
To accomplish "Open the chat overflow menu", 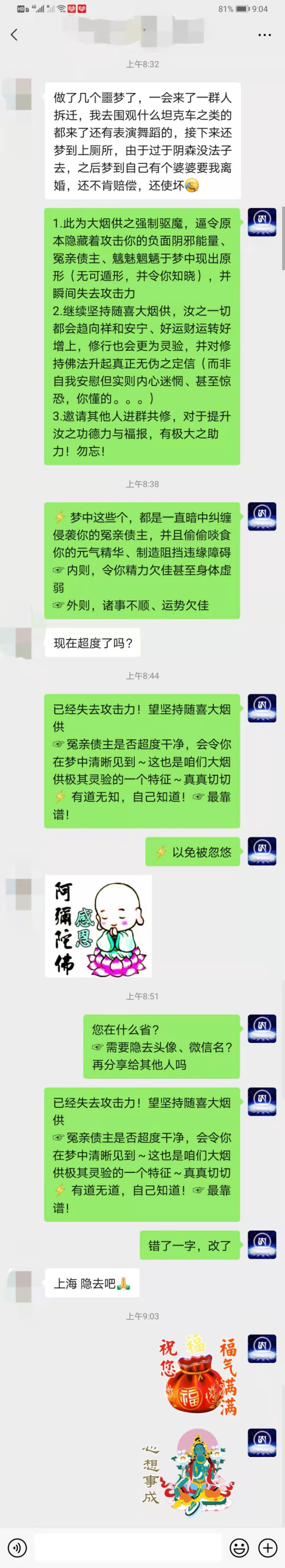I will 264,35.
